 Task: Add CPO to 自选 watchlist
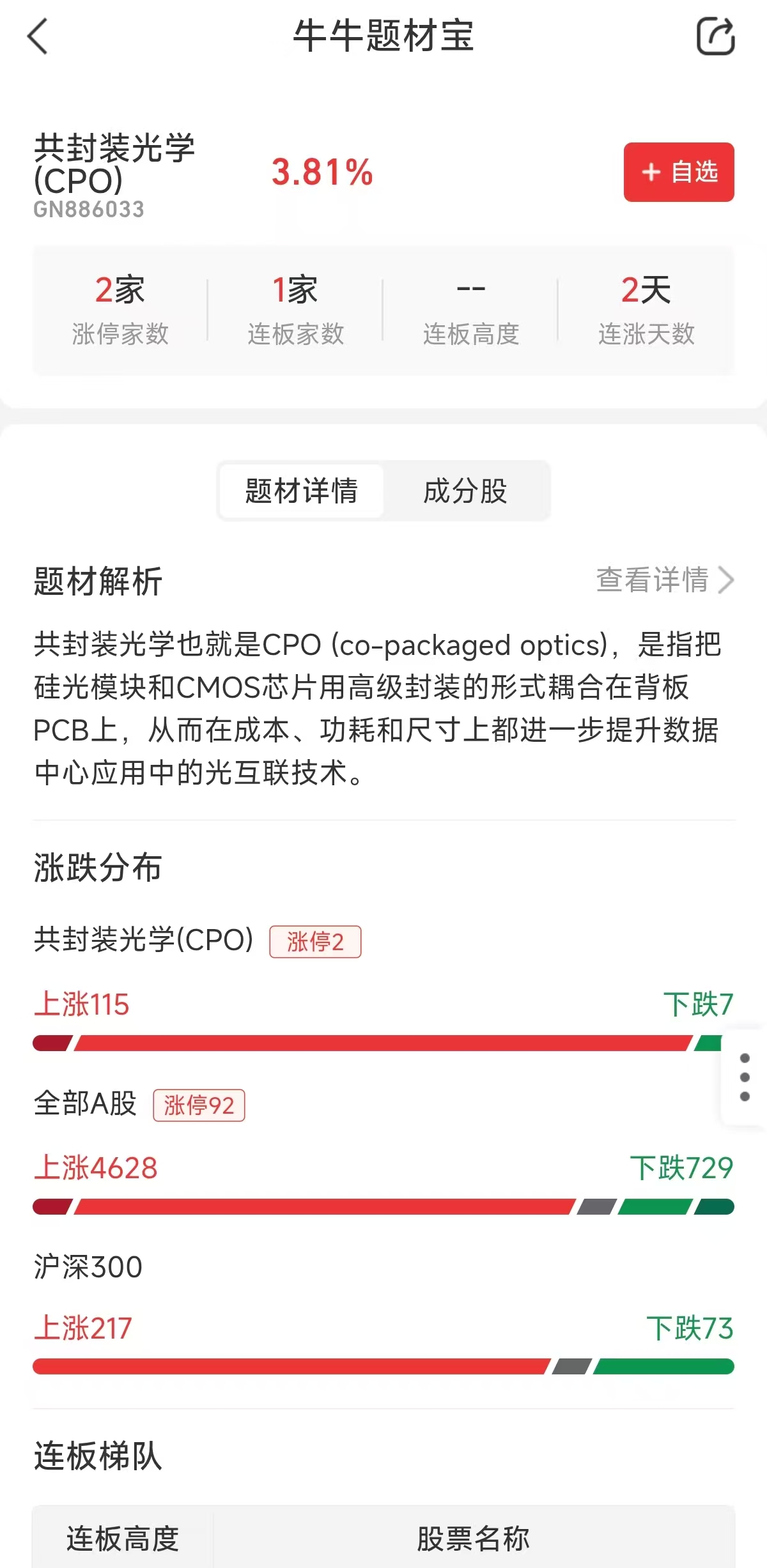(x=679, y=172)
